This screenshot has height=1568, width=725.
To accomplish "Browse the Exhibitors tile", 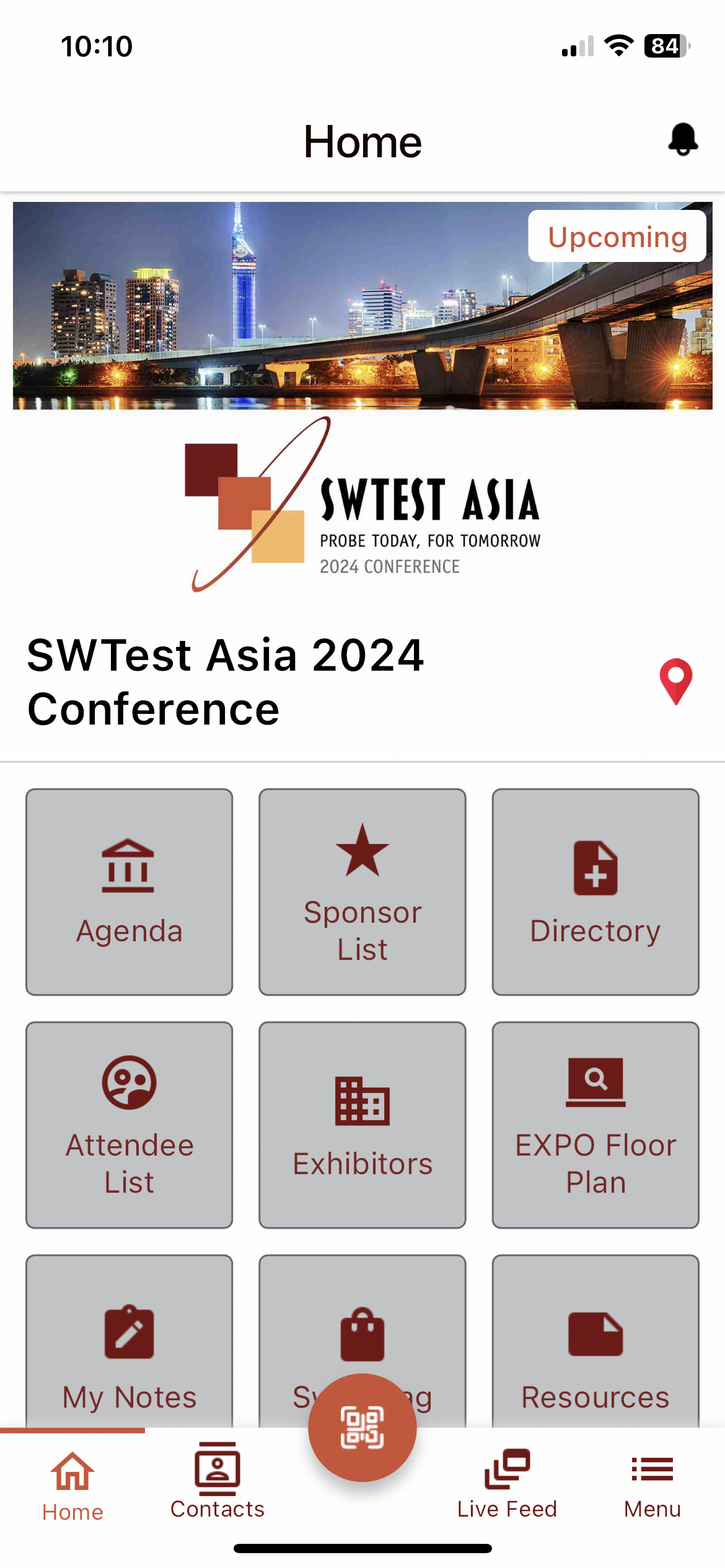I will coord(362,1125).
